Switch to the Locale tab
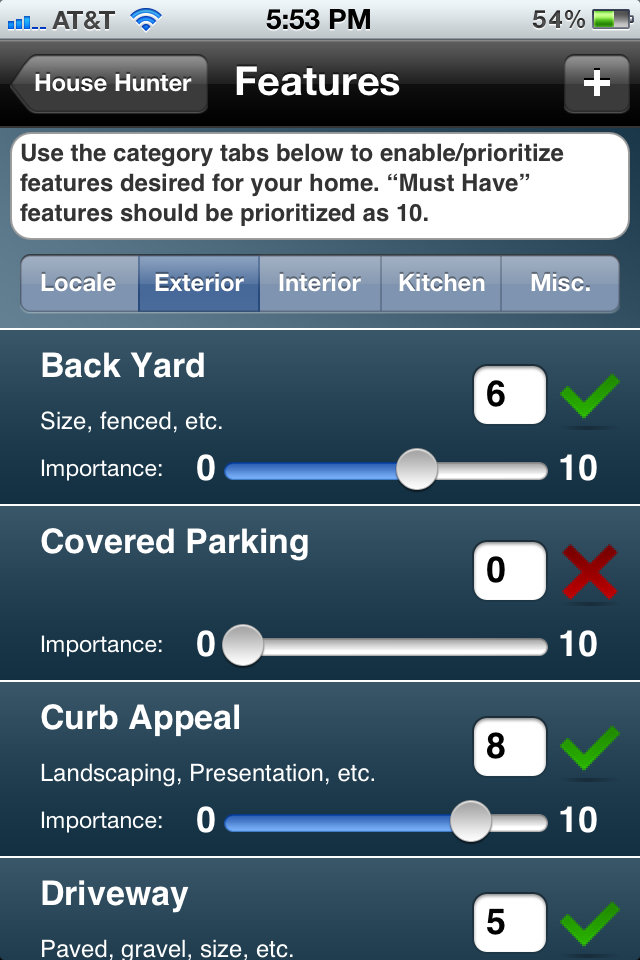 point(78,283)
